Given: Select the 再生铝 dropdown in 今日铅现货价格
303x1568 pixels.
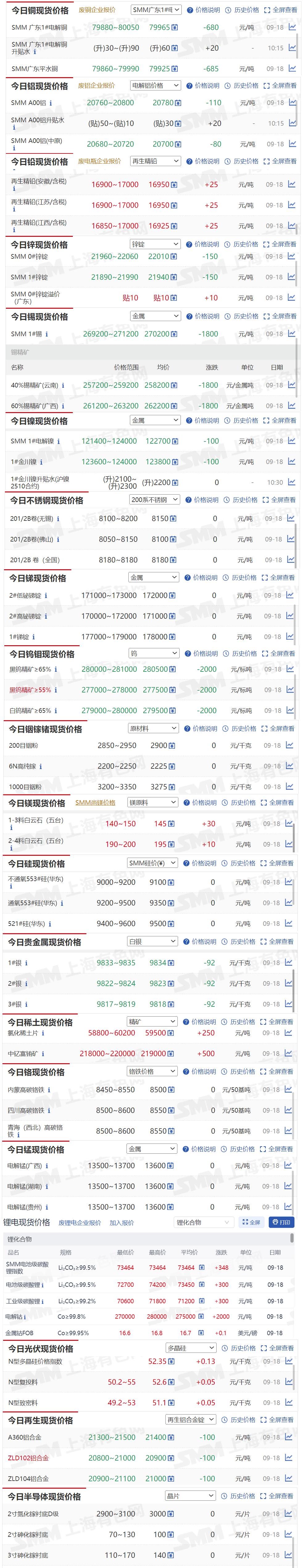Looking at the screenshot, I should 155,161.
